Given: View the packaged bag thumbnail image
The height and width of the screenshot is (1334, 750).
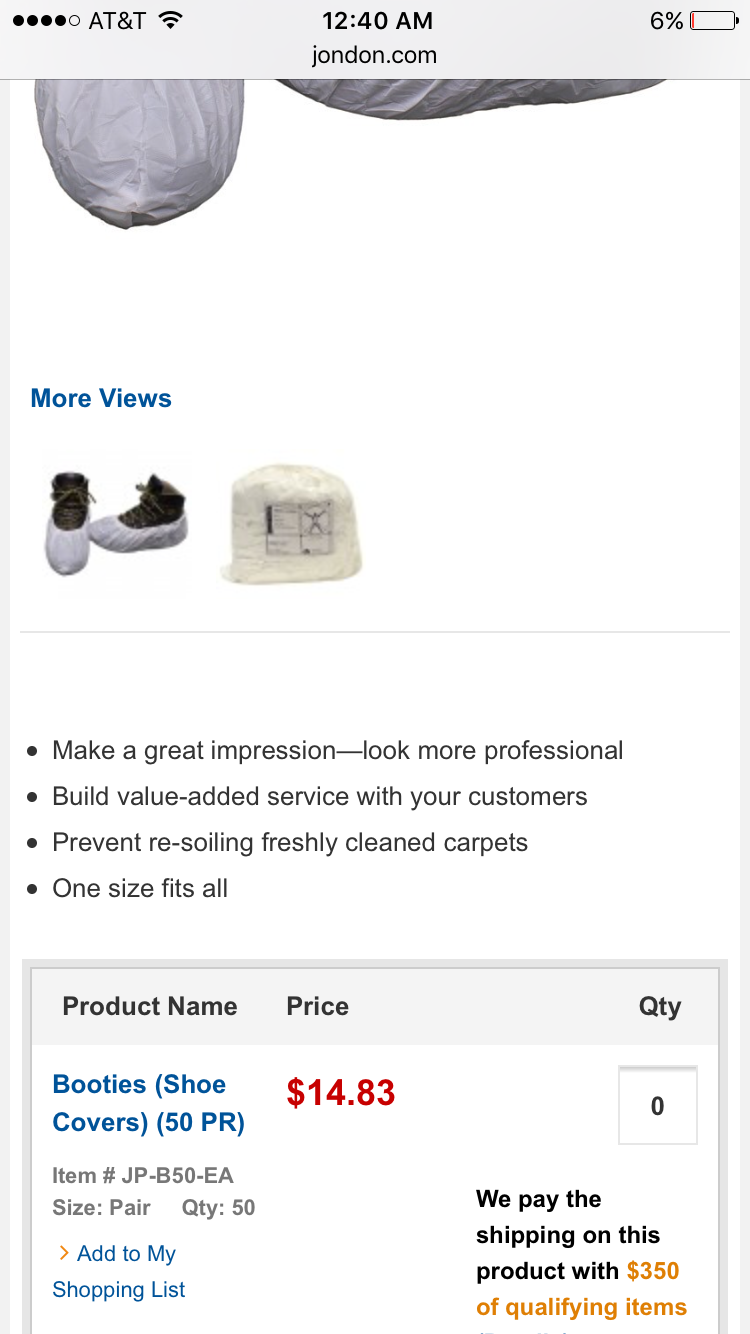Looking at the screenshot, I should (x=290, y=525).
